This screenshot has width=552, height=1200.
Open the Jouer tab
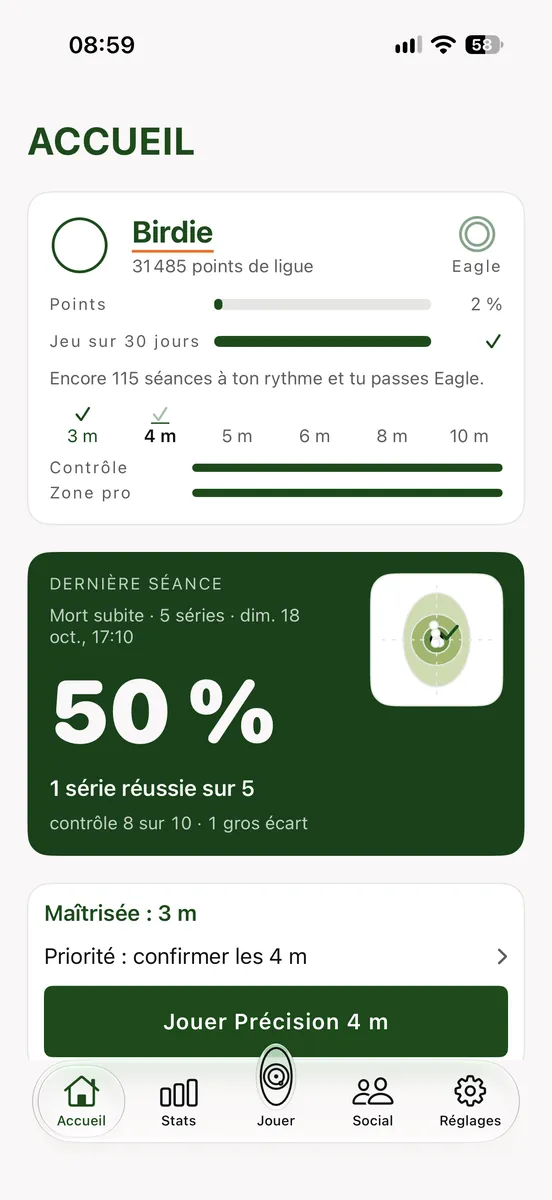(x=276, y=1090)
